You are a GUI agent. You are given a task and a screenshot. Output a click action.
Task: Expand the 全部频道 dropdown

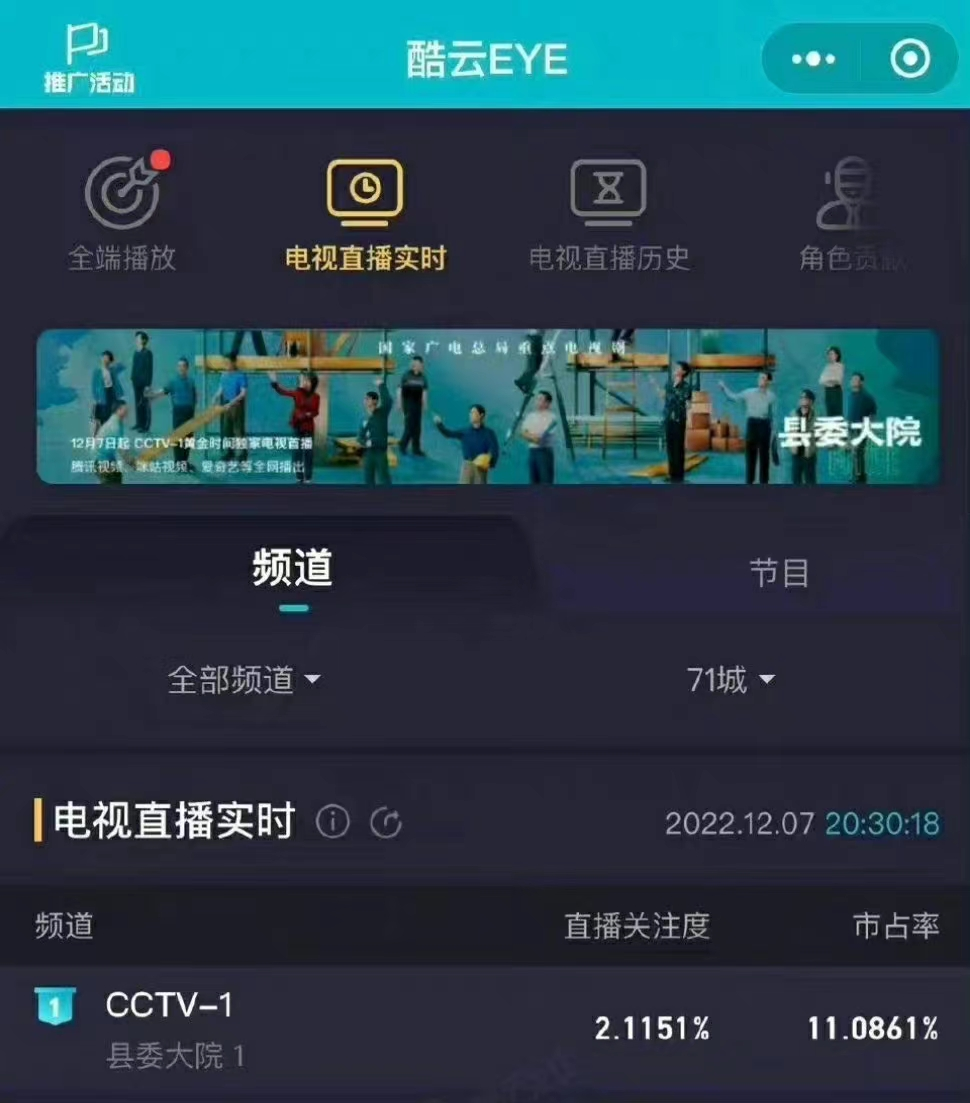click(244, 681)
